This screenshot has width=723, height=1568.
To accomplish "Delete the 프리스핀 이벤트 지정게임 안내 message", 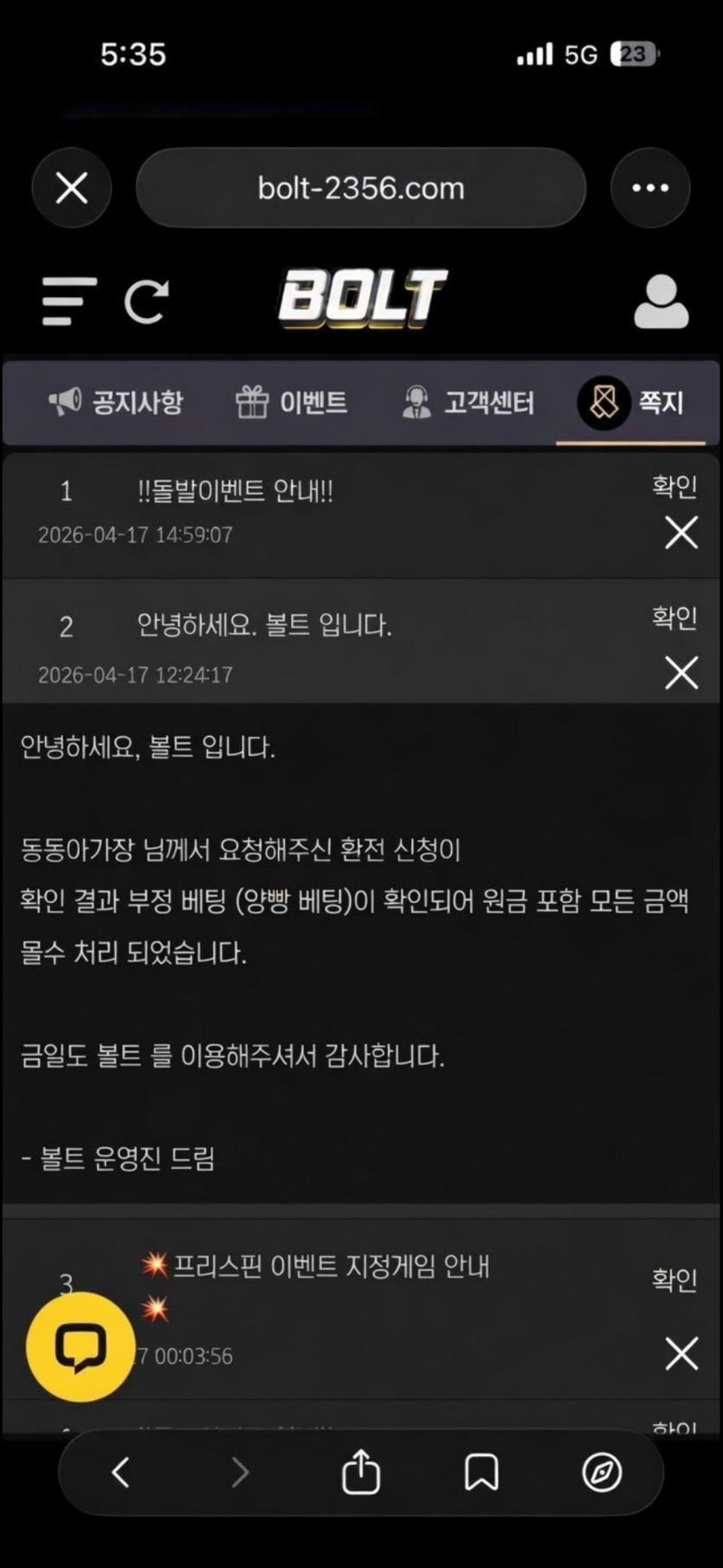I will click(x=681, y=1353).
